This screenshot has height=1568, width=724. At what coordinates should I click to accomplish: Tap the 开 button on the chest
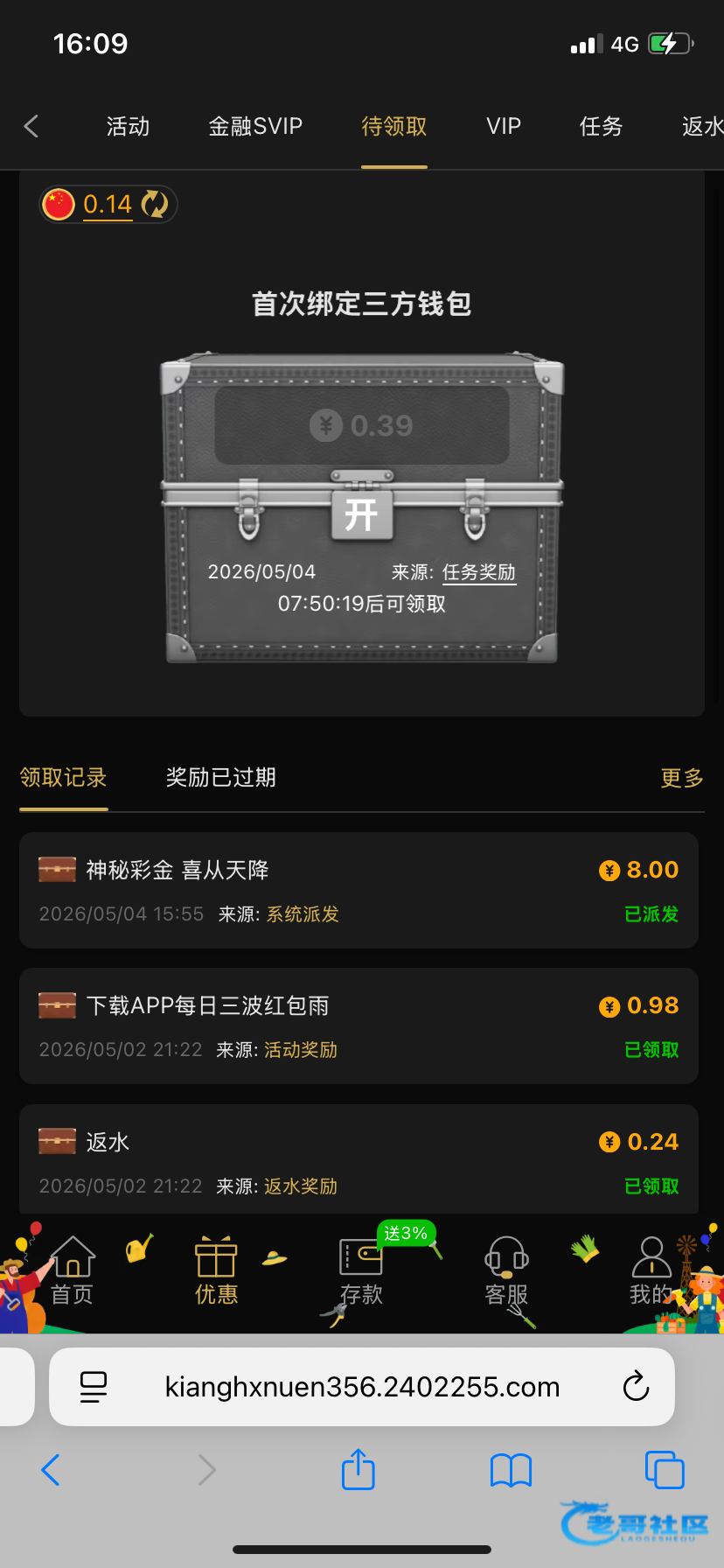coord(361,514)
